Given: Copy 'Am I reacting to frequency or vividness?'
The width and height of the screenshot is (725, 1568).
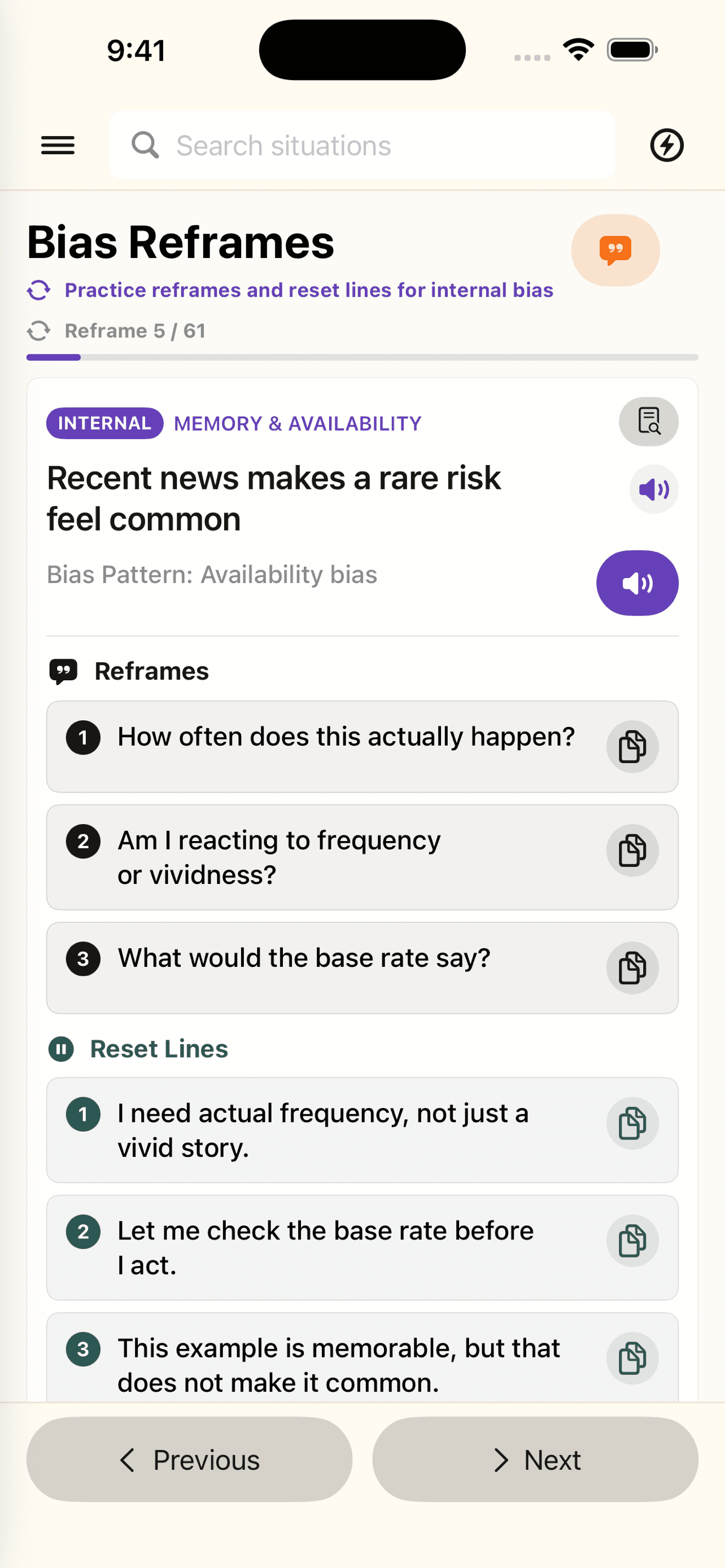Looking at the screenshot, I should tap(632, 851).
